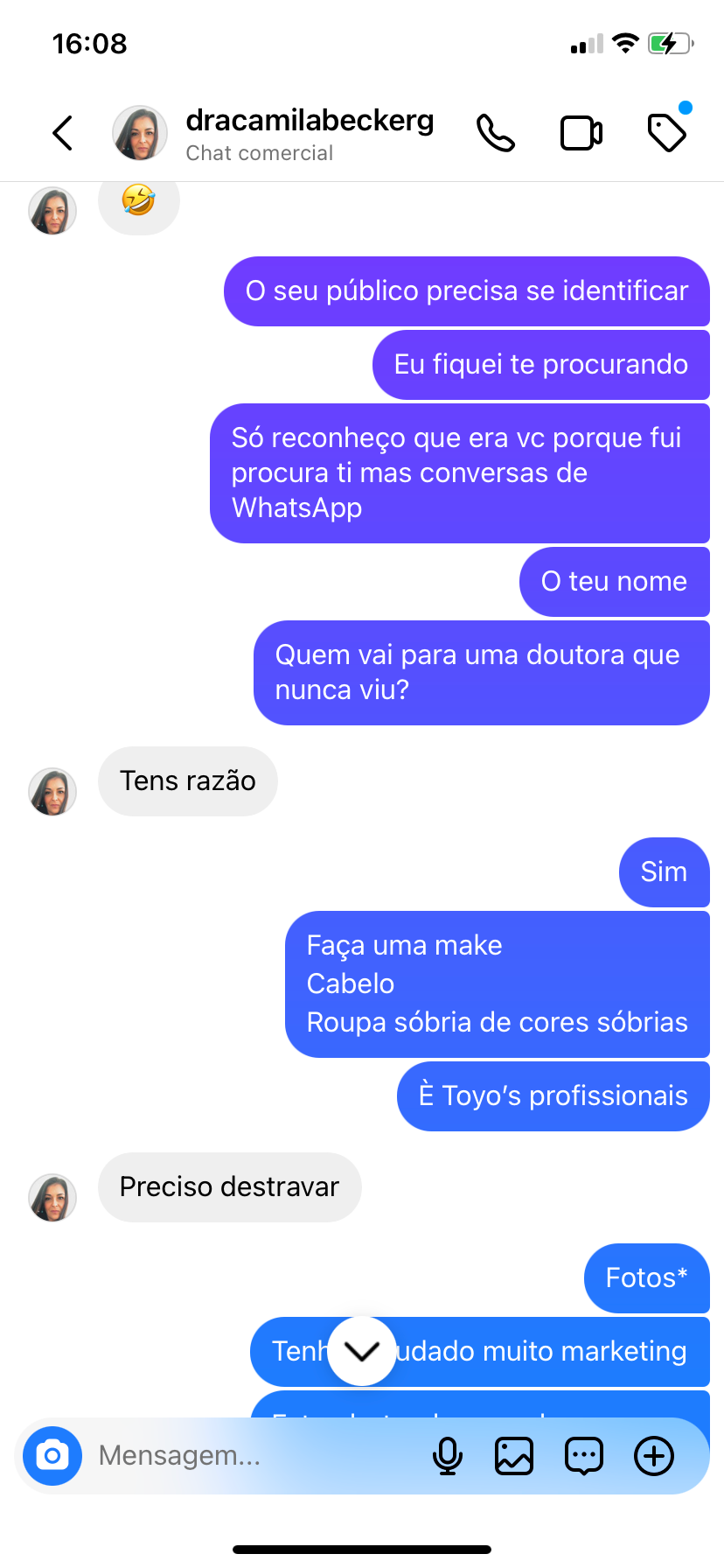The width and height of the screenshot is (724, 1568).
Task: Open the camera to send a photo
Action: 52,1456
